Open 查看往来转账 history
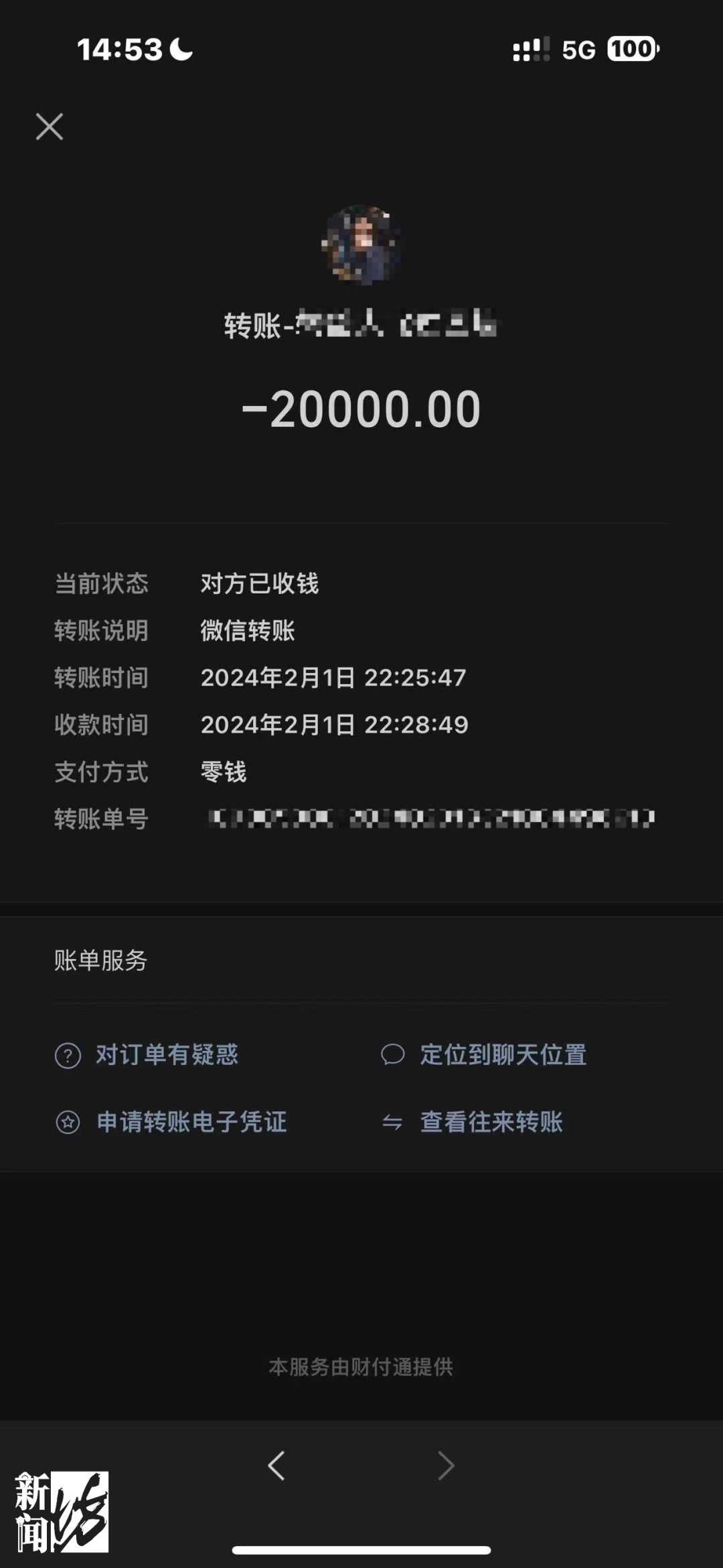This screenshot has height=1568, width=723. tap(491, 1122)
